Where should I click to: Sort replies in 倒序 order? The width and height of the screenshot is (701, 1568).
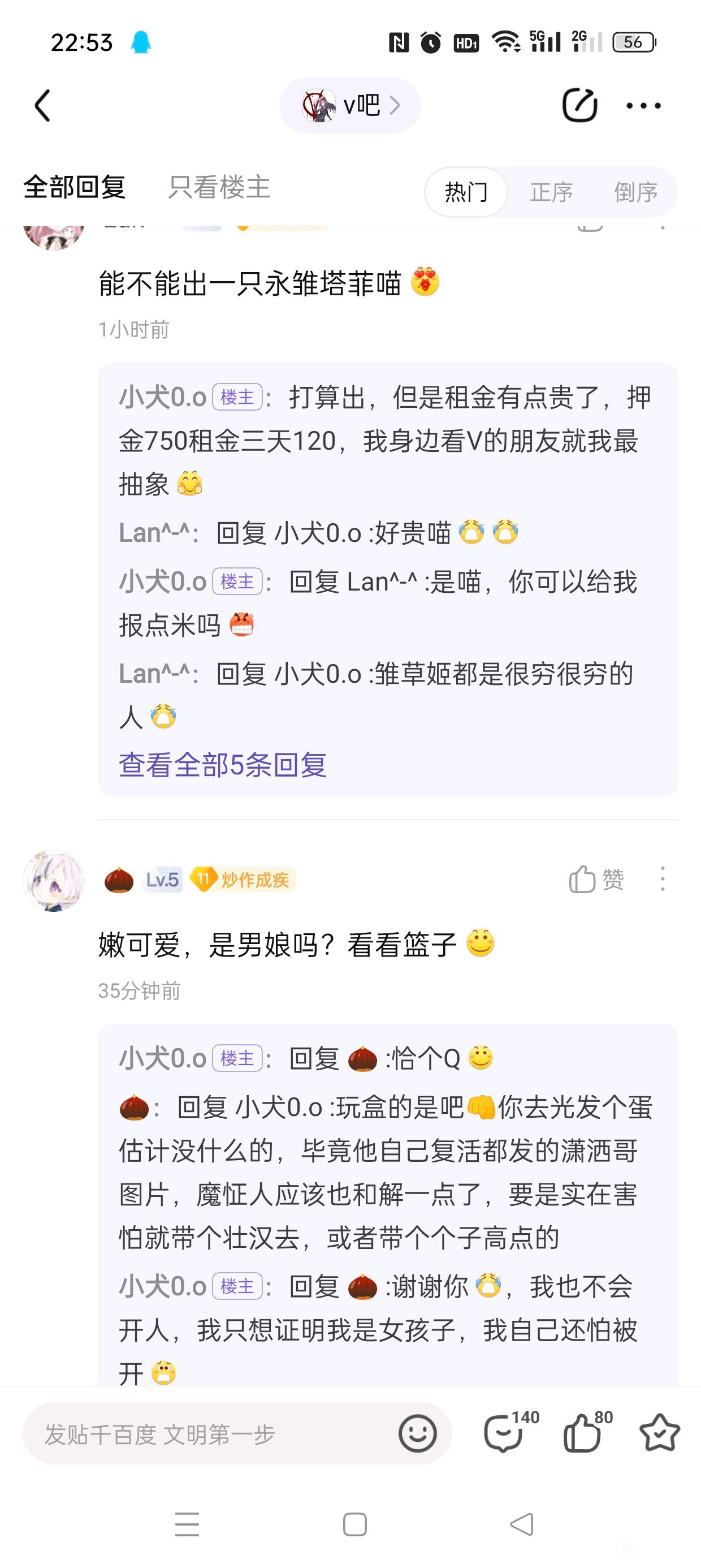pos(635,192)
